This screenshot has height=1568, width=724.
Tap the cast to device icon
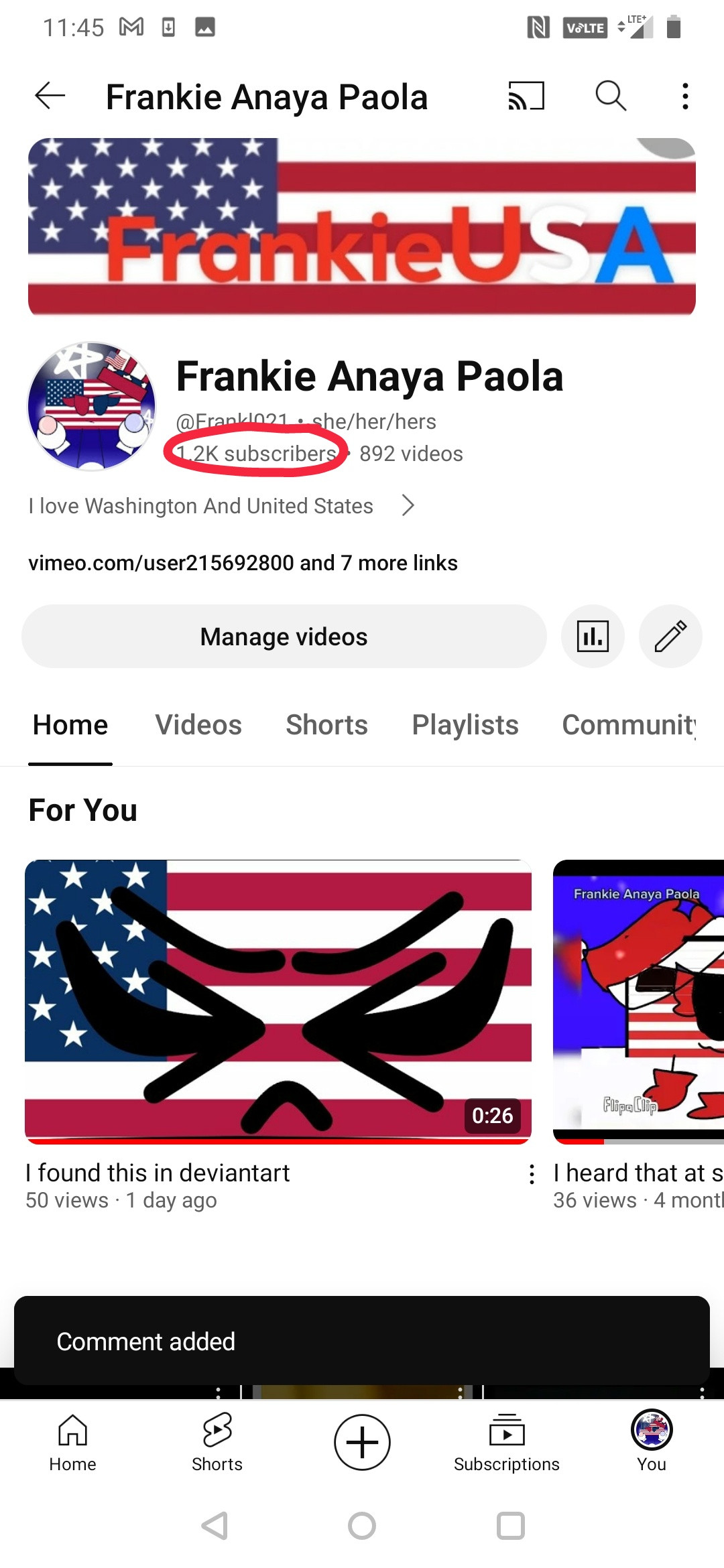(x=526, y=96)
